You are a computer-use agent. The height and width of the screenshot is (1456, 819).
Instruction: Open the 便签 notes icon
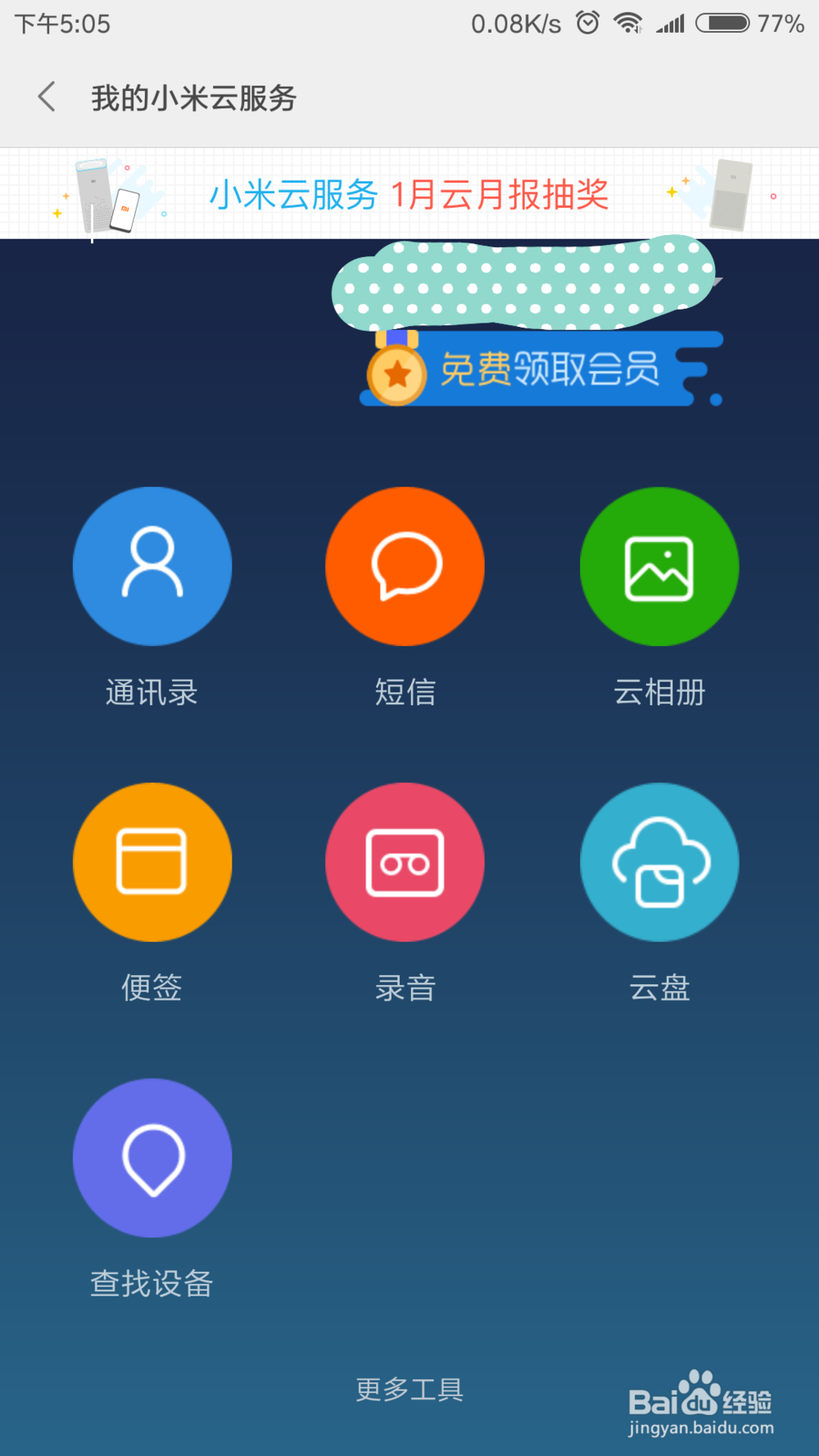point(152,861)
